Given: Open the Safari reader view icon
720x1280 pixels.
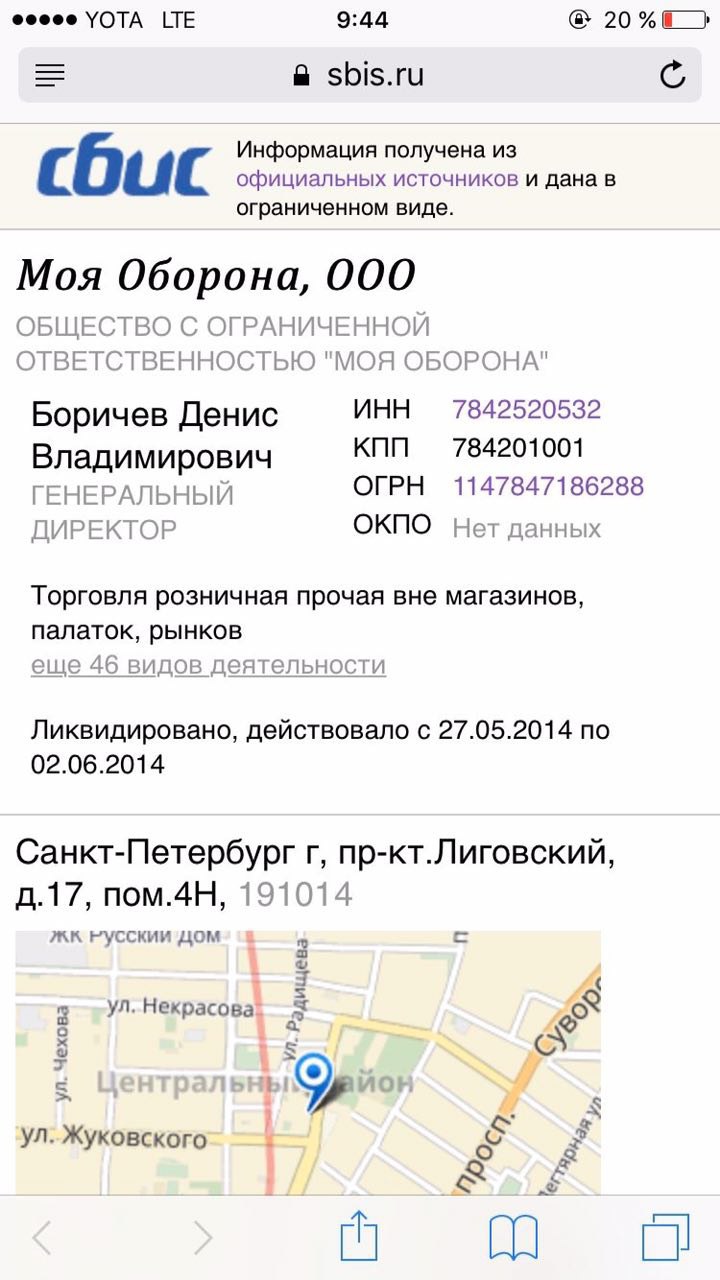Looking at the screenshot, I should coord(49,75).
